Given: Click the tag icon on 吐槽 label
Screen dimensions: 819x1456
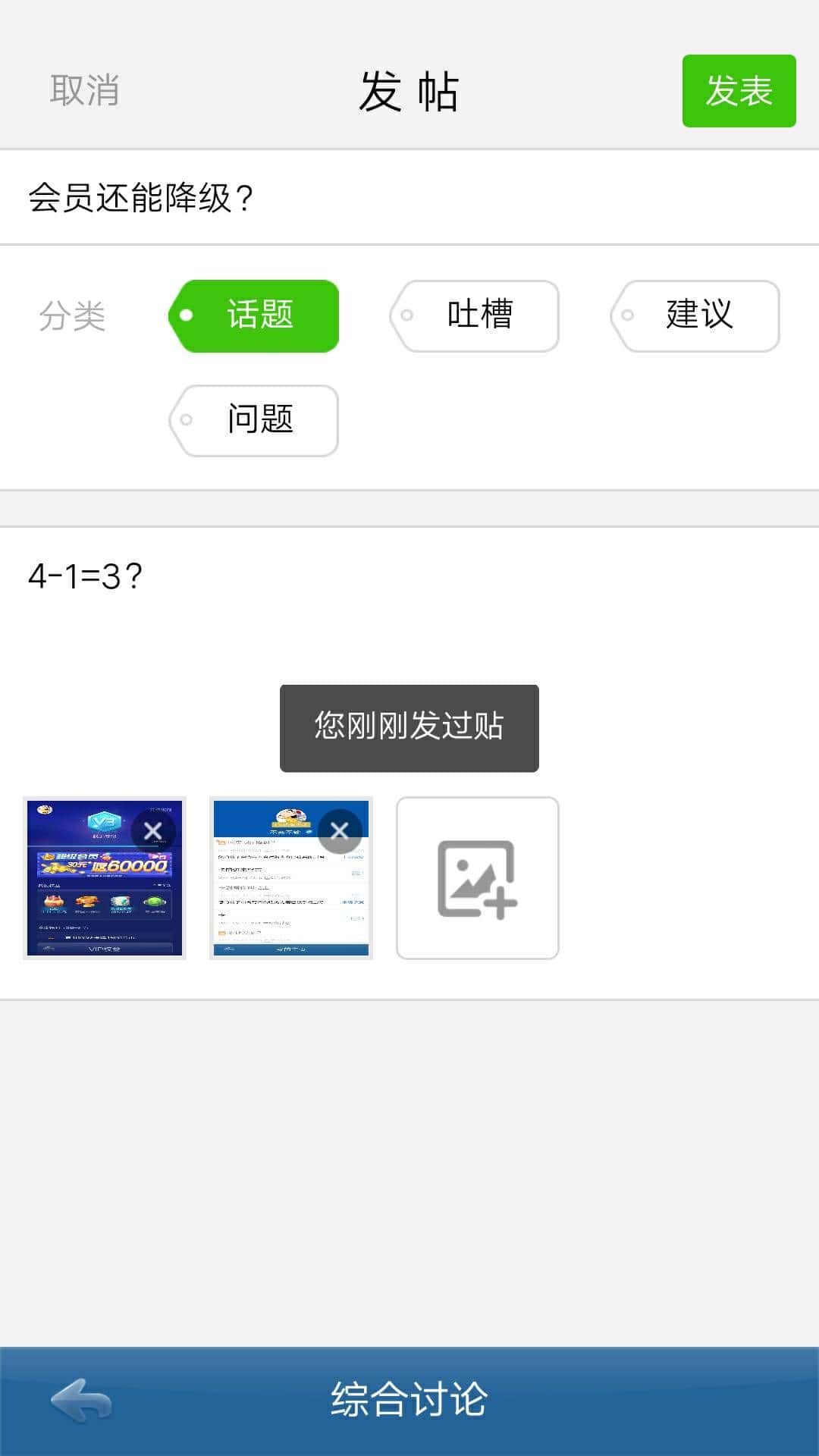Looking at the screenshot, I should tap(407, 315).
